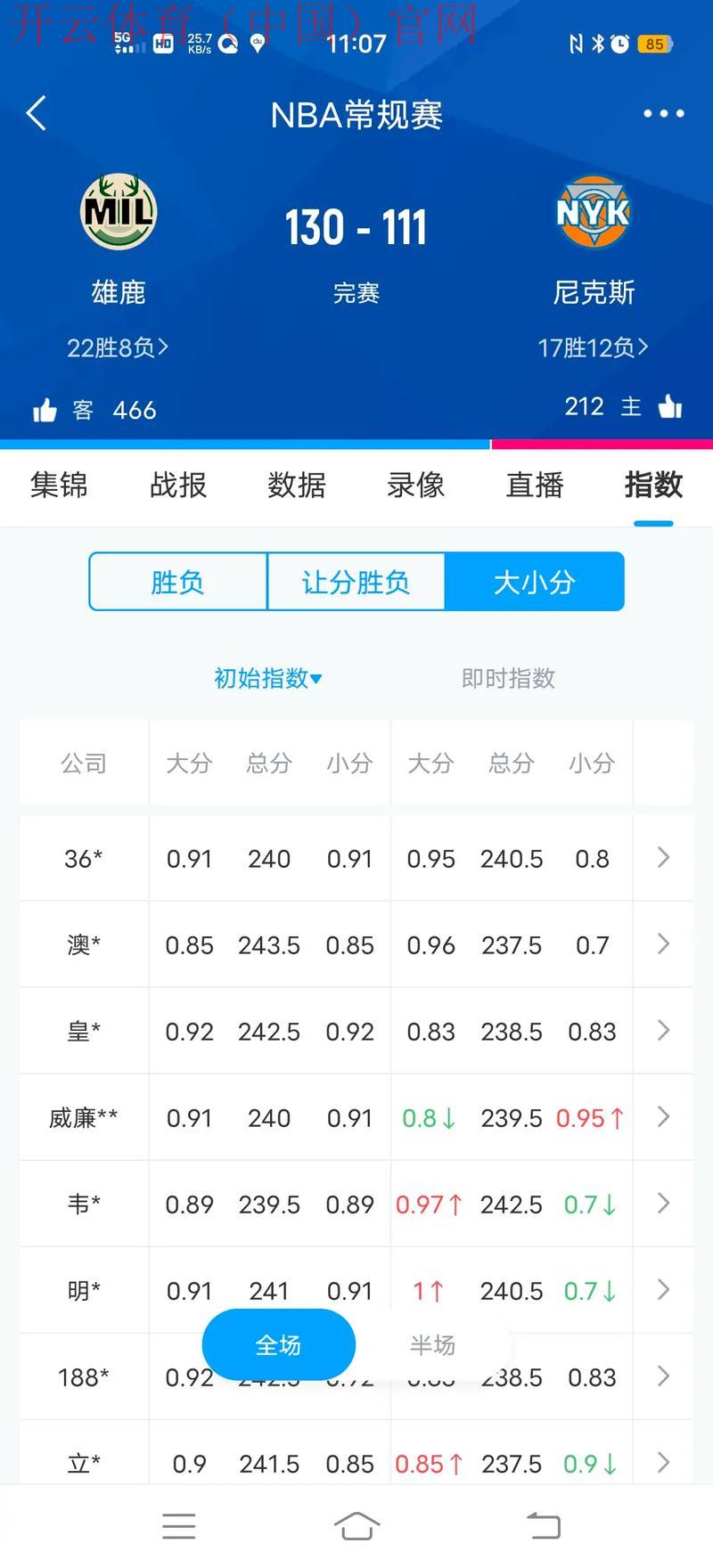Click the back navigation icon at bottom right
This screenshot has width=713, height=1568.
point(545,1525)
